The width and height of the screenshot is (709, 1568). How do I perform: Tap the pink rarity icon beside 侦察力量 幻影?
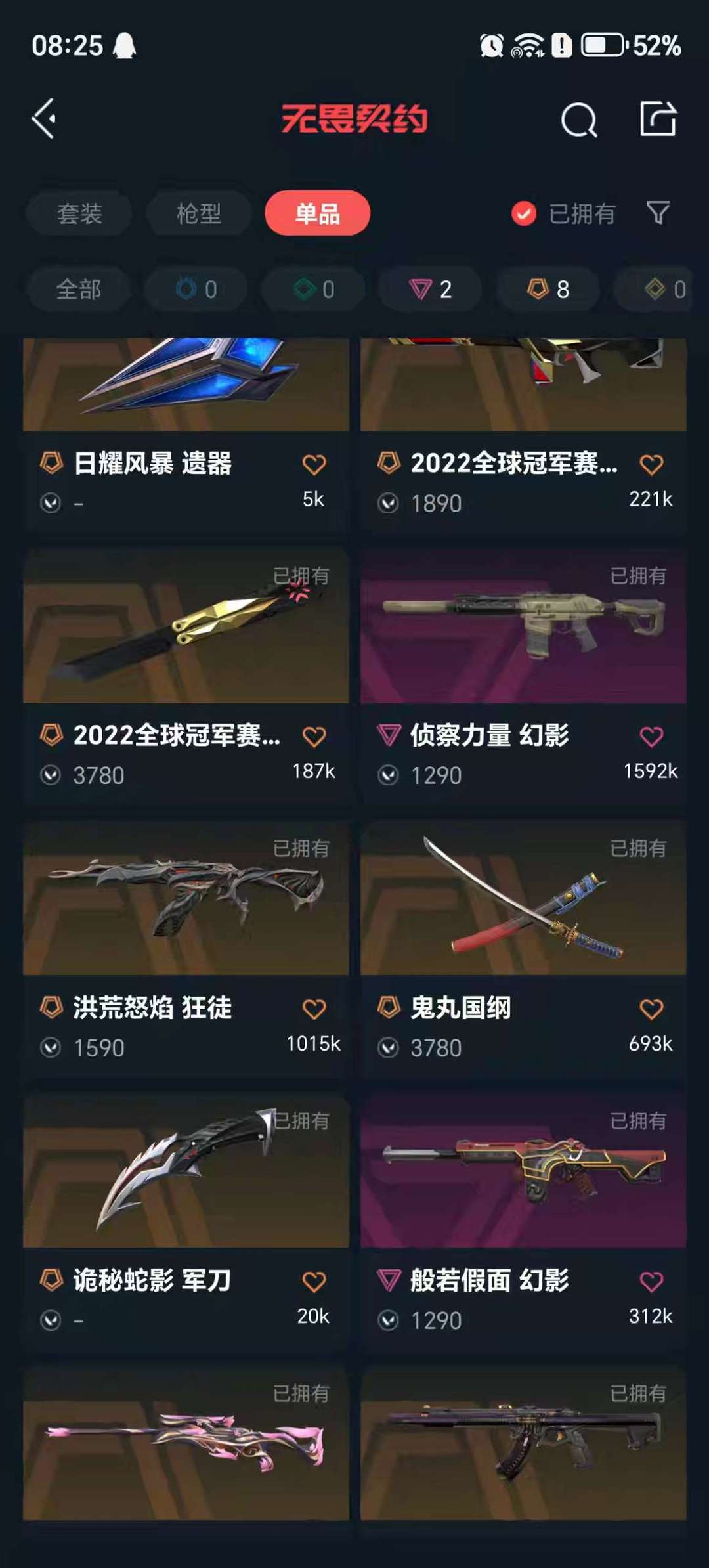tap(389, 736)
